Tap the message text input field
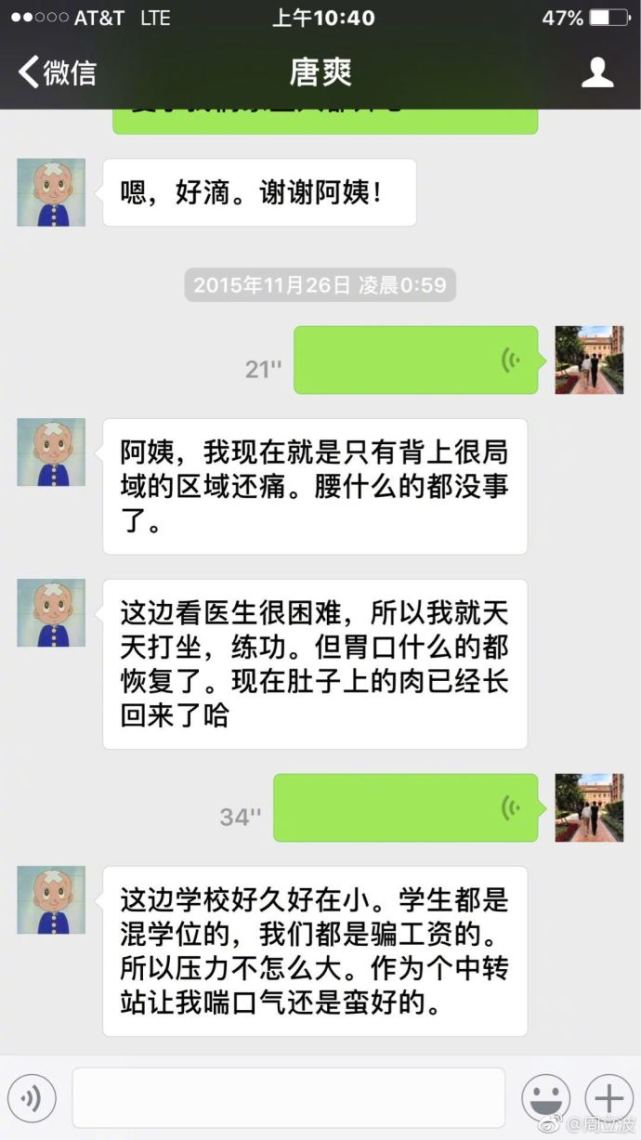Screen dimensions: 641x1140 point(289,1098)
